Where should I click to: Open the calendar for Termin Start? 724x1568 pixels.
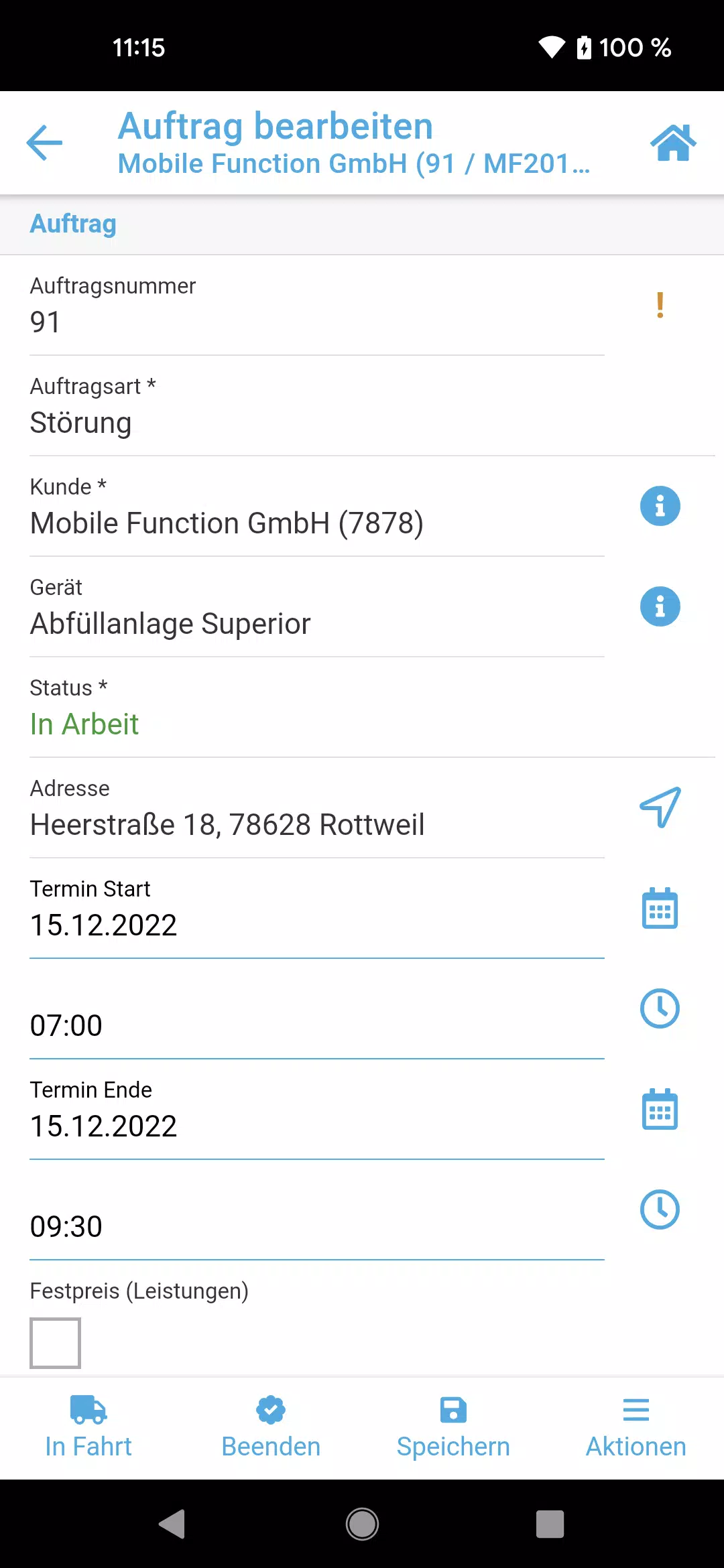(x=660, y=908)
